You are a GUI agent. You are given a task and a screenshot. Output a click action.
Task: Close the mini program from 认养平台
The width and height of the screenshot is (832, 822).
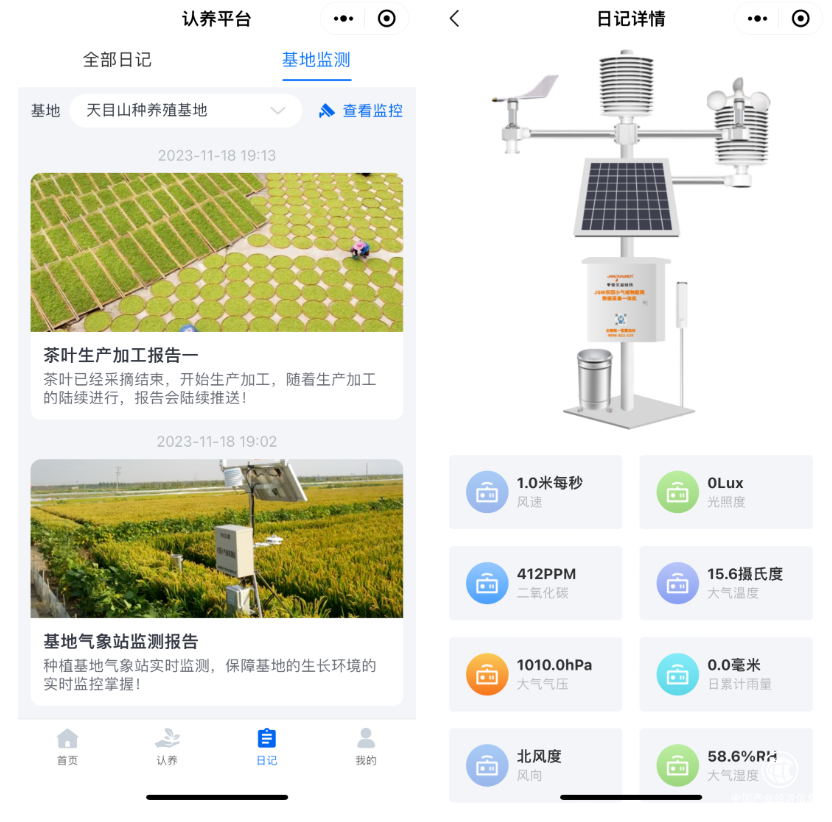pyautogui.click(x=386, y=18)
